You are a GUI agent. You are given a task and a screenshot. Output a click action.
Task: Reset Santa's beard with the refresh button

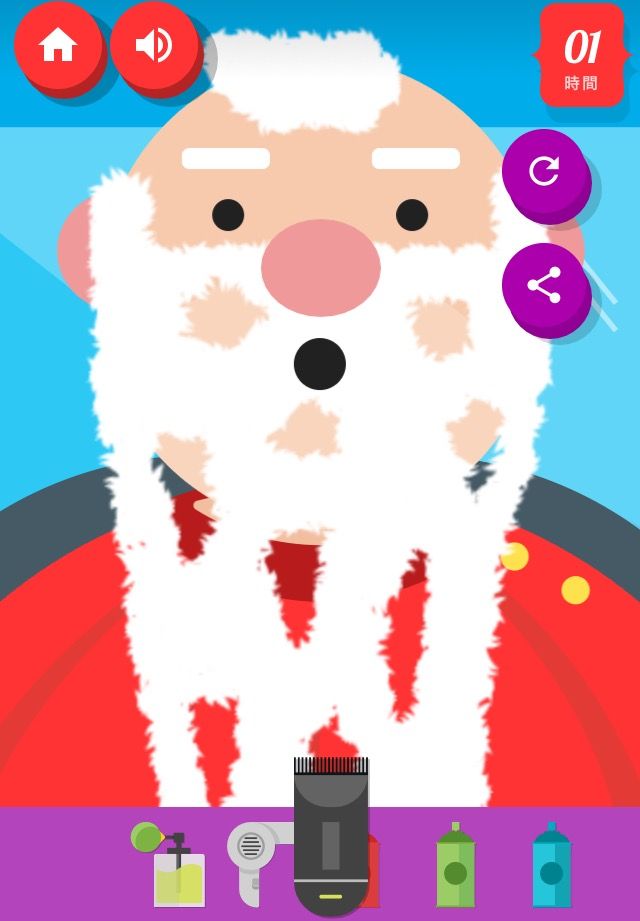pyautogui.click(x=544, y=171)
